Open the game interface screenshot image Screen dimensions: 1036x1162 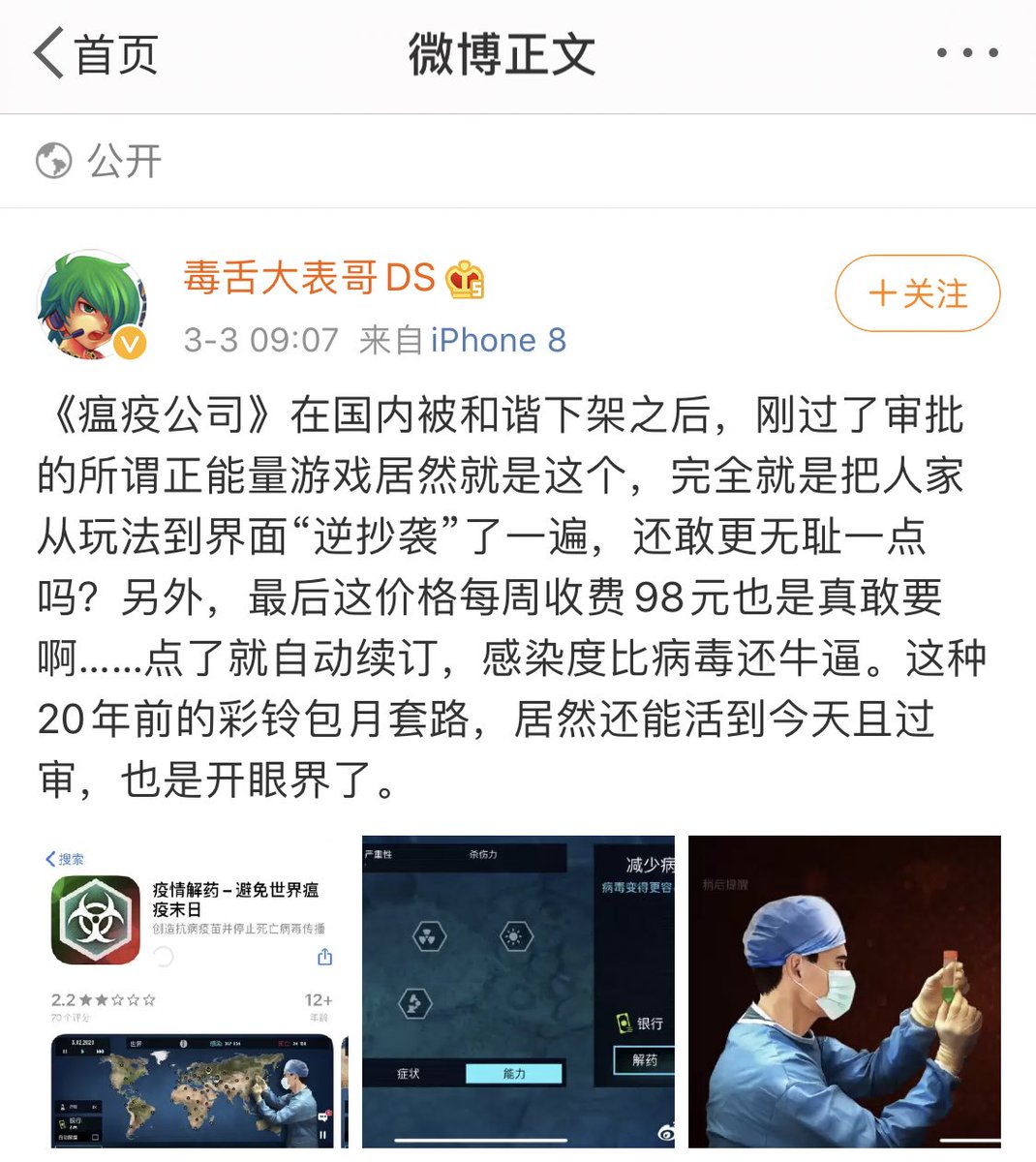click(x=518, y=991)
